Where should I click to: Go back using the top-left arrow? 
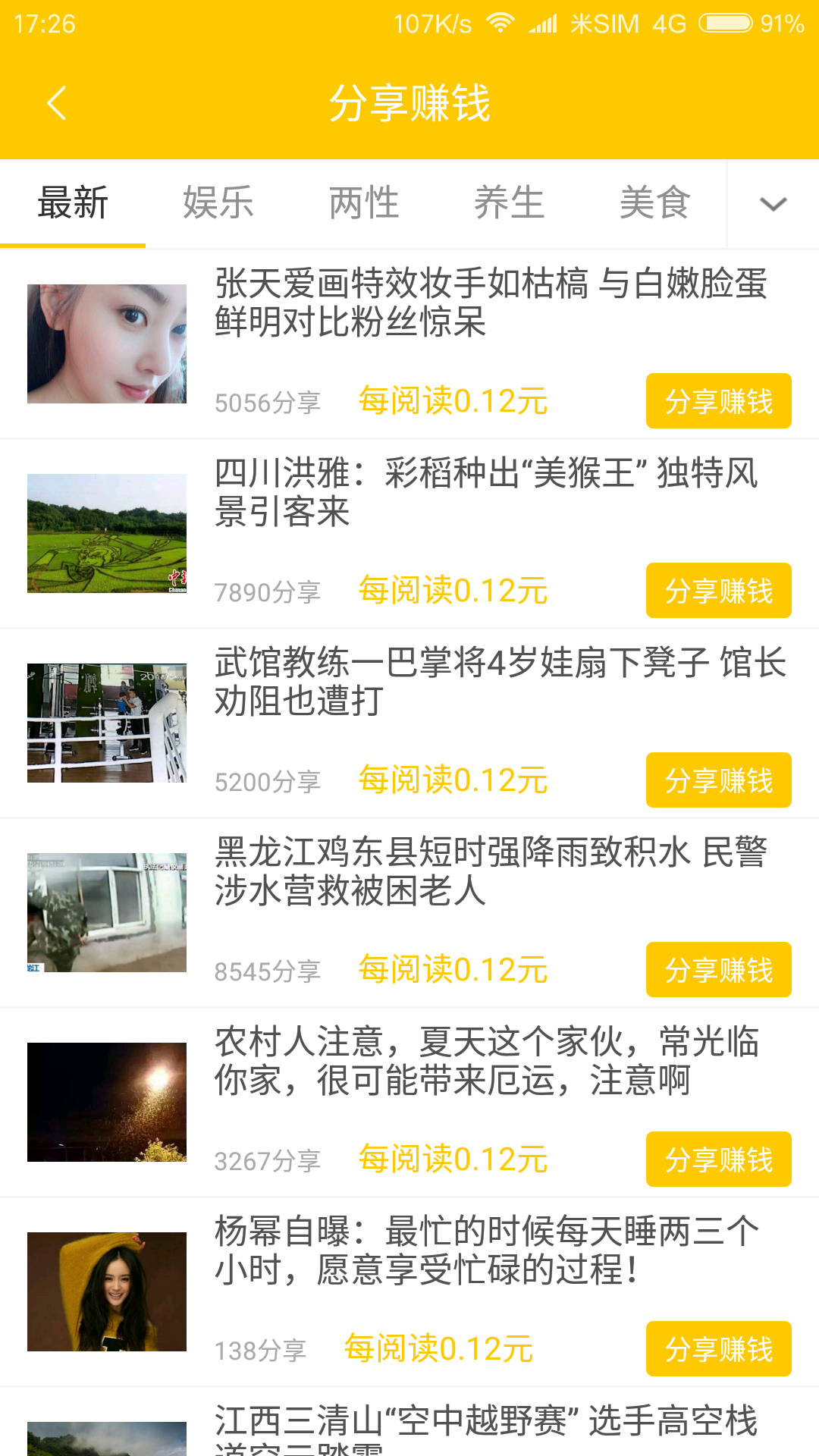pos(57,103)
